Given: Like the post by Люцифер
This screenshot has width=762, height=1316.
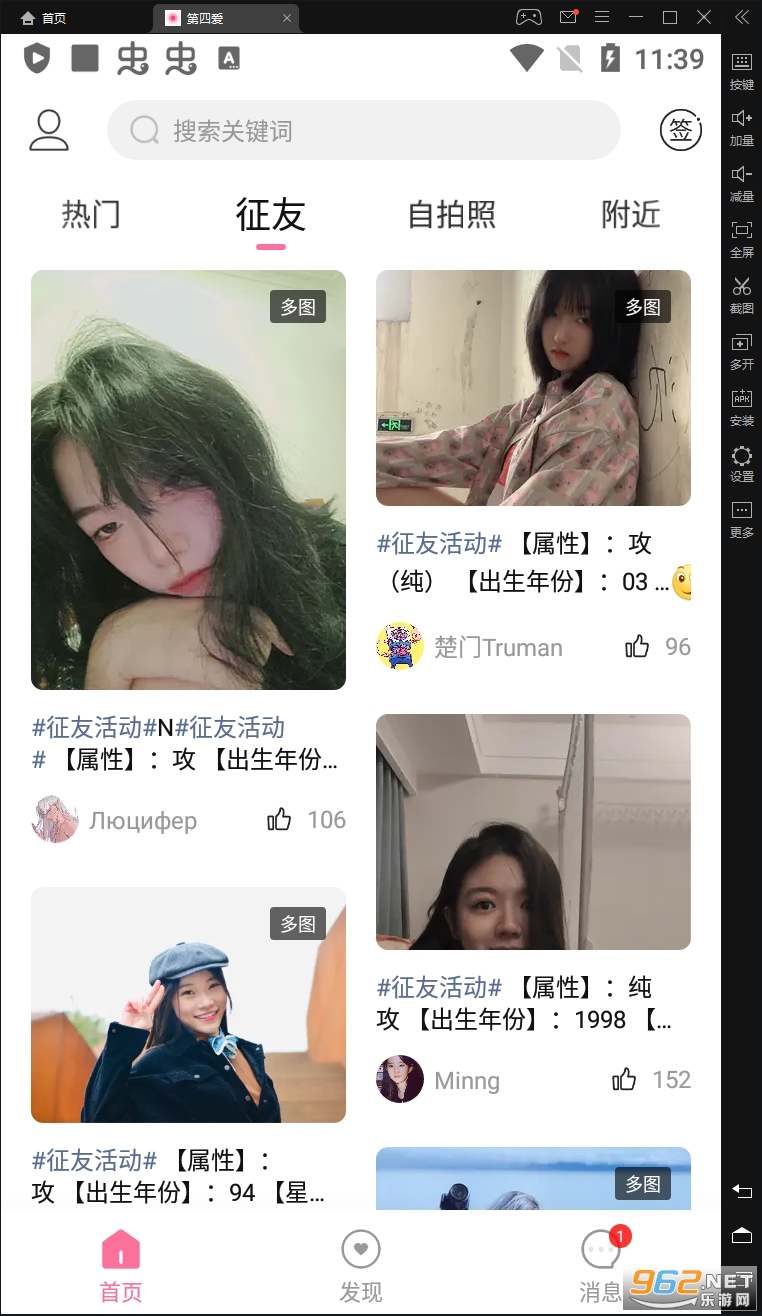Looking at the screenshot, I should point(279,821).
